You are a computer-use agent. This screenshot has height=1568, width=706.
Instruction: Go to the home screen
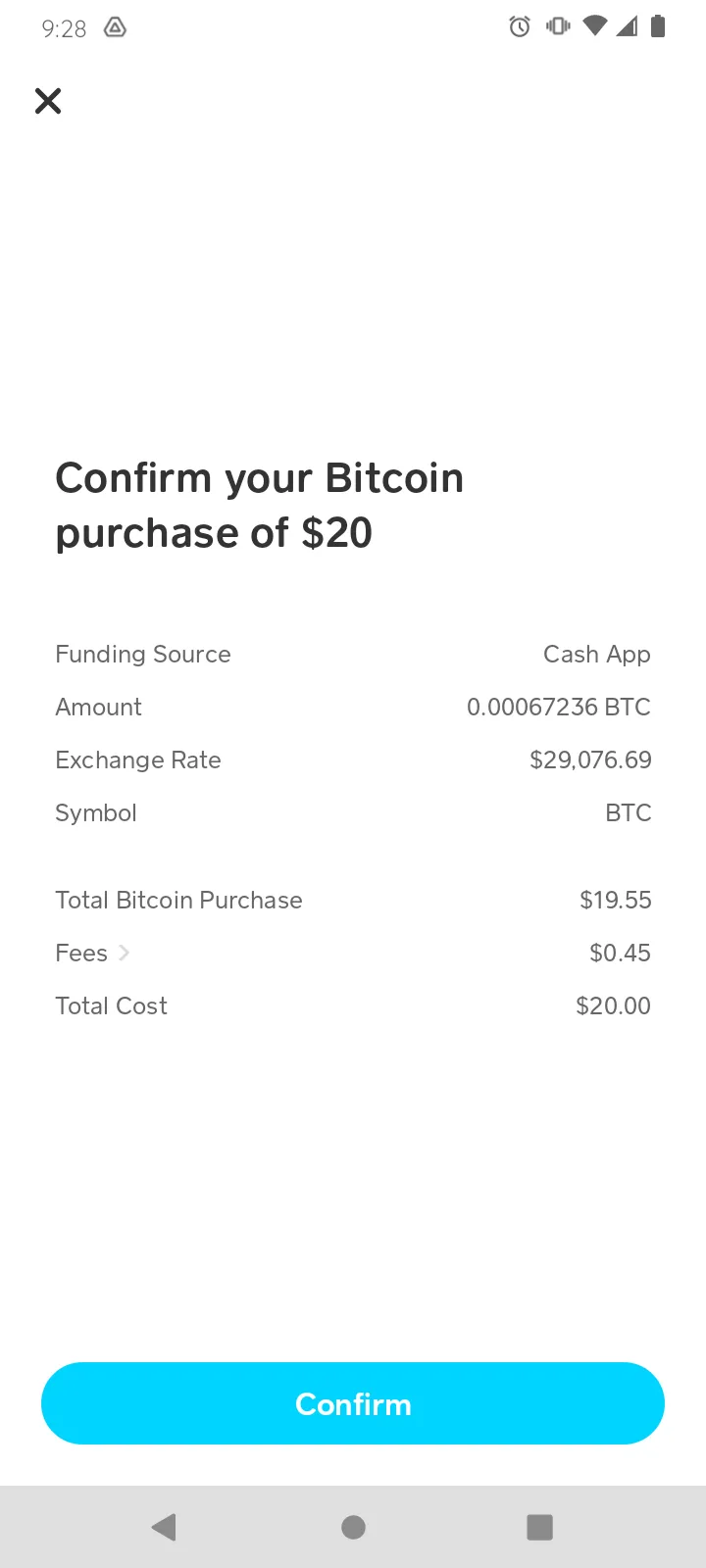[353, 1527]
